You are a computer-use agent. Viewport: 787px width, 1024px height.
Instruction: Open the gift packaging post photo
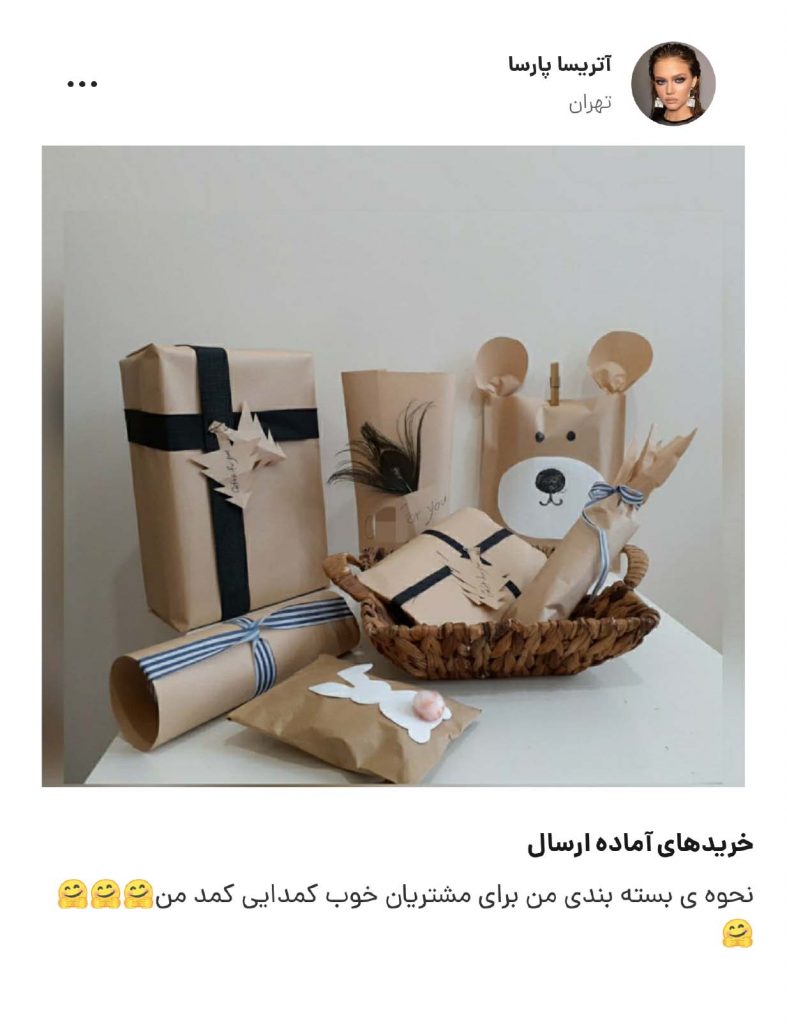click(x=393, y=466)
